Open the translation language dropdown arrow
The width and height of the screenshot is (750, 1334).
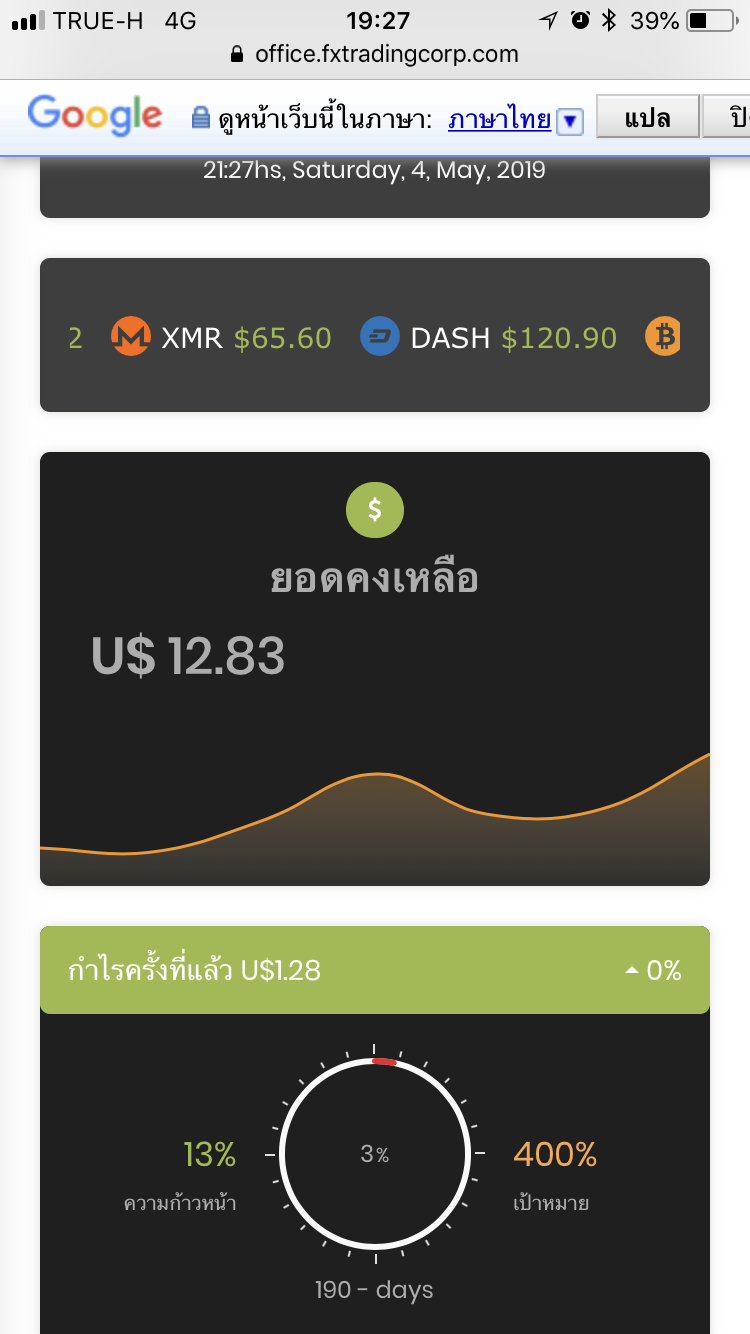[569, 121]
